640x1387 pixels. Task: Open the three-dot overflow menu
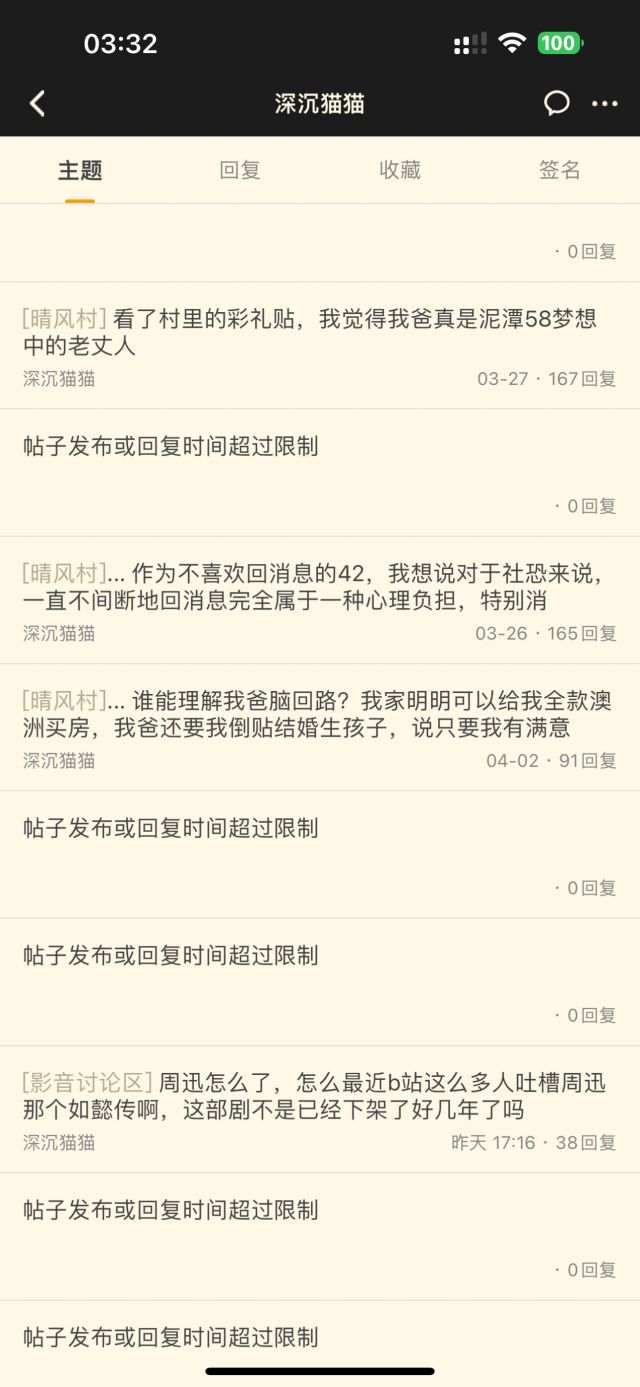[x=605, y=103]
